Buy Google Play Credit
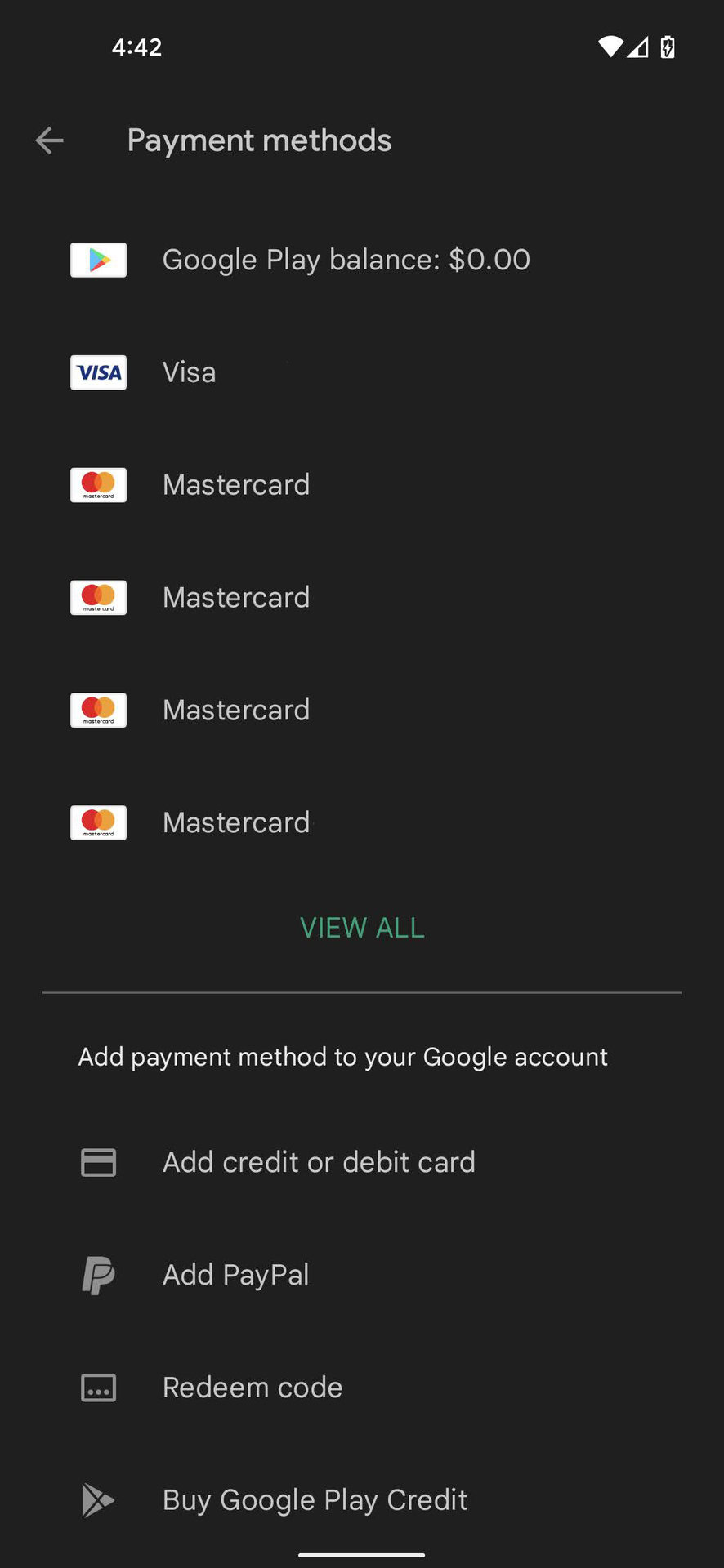 tap(315, 1500)
